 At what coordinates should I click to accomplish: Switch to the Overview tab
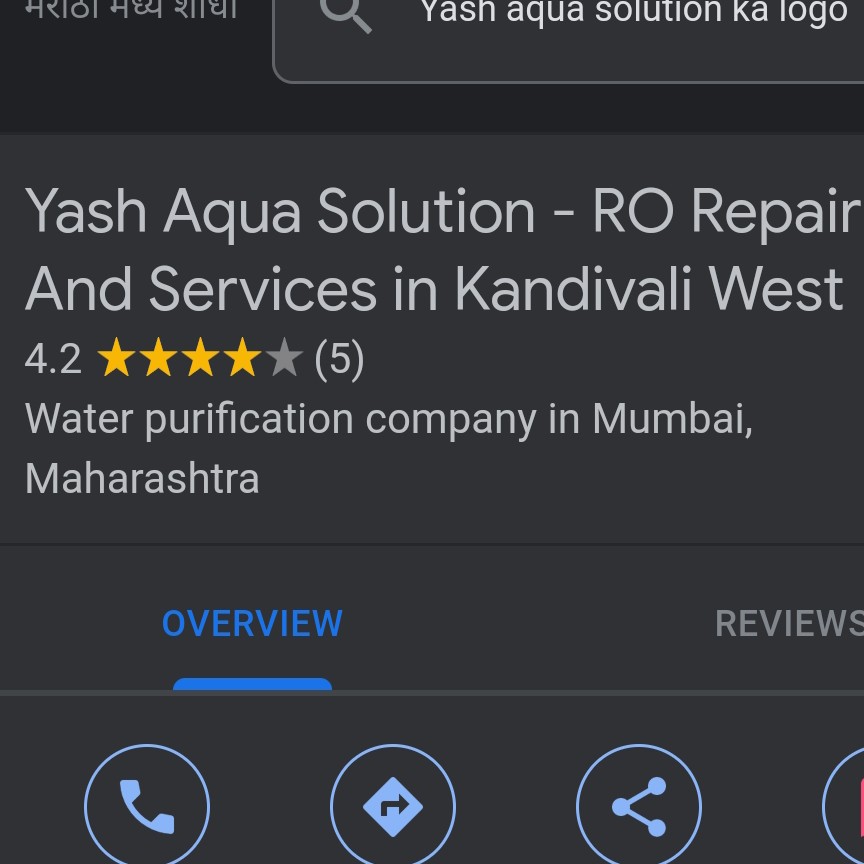coord(252,624)
